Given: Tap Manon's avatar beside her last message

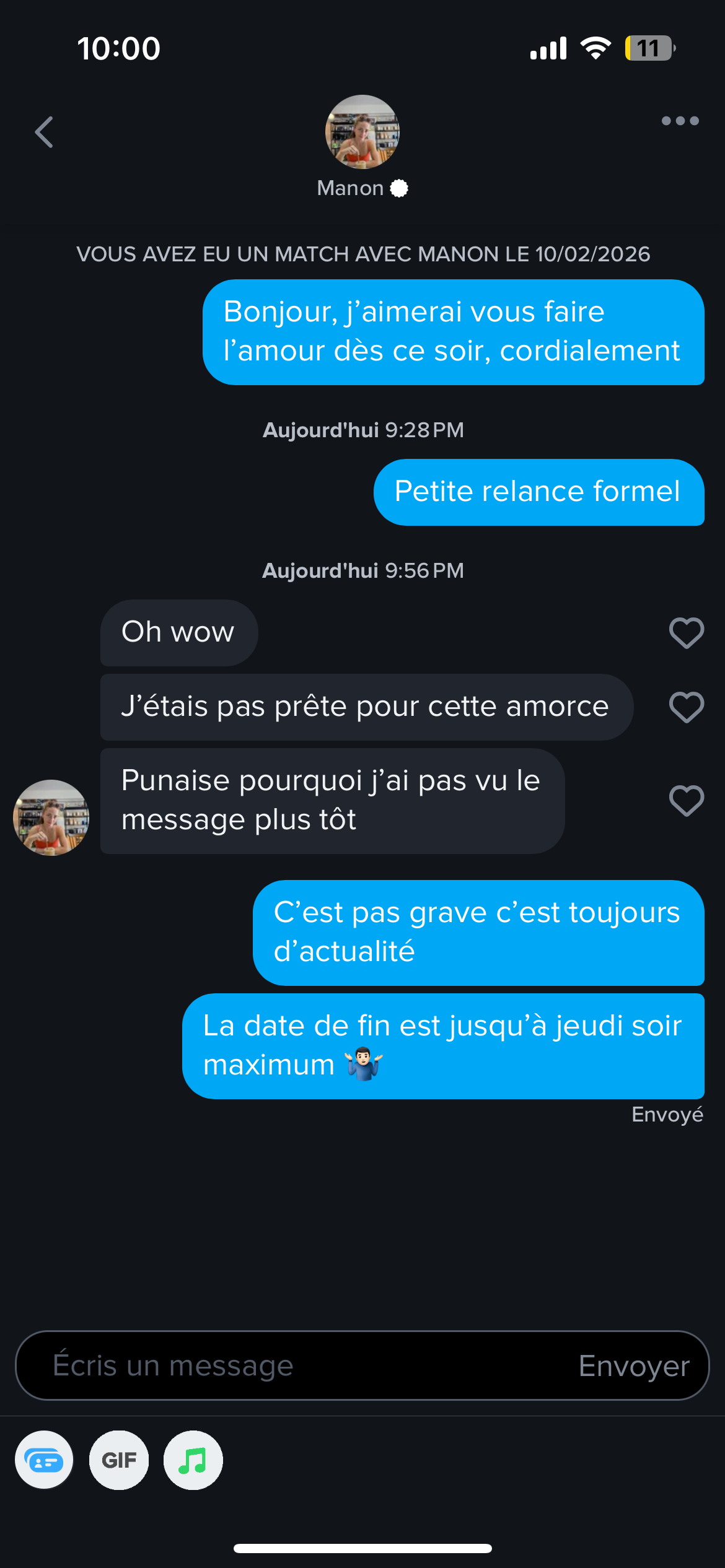Looking at the screenshot, I should coord(51,817).
